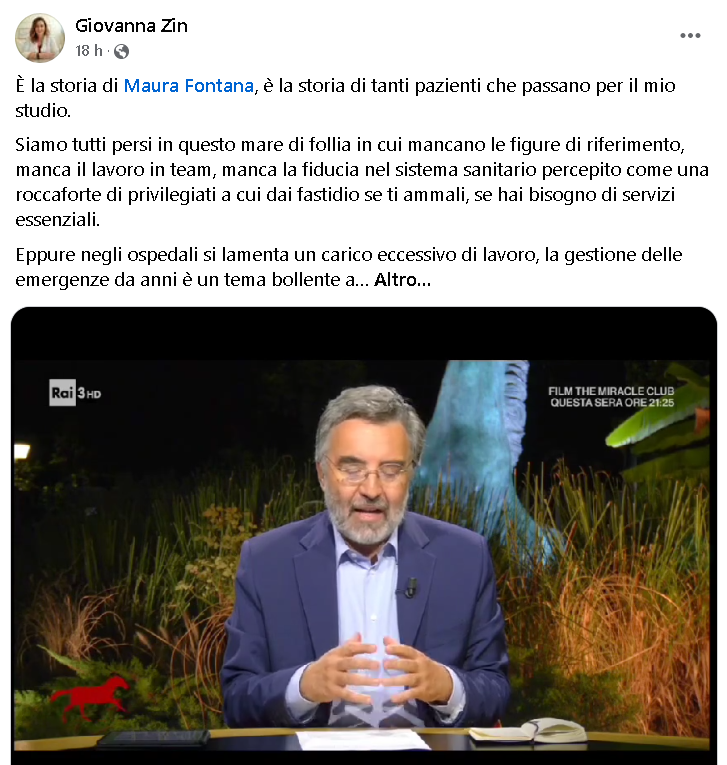Open the 18 h post timestamp
The image size is (727, 765).
coord(89,51)
